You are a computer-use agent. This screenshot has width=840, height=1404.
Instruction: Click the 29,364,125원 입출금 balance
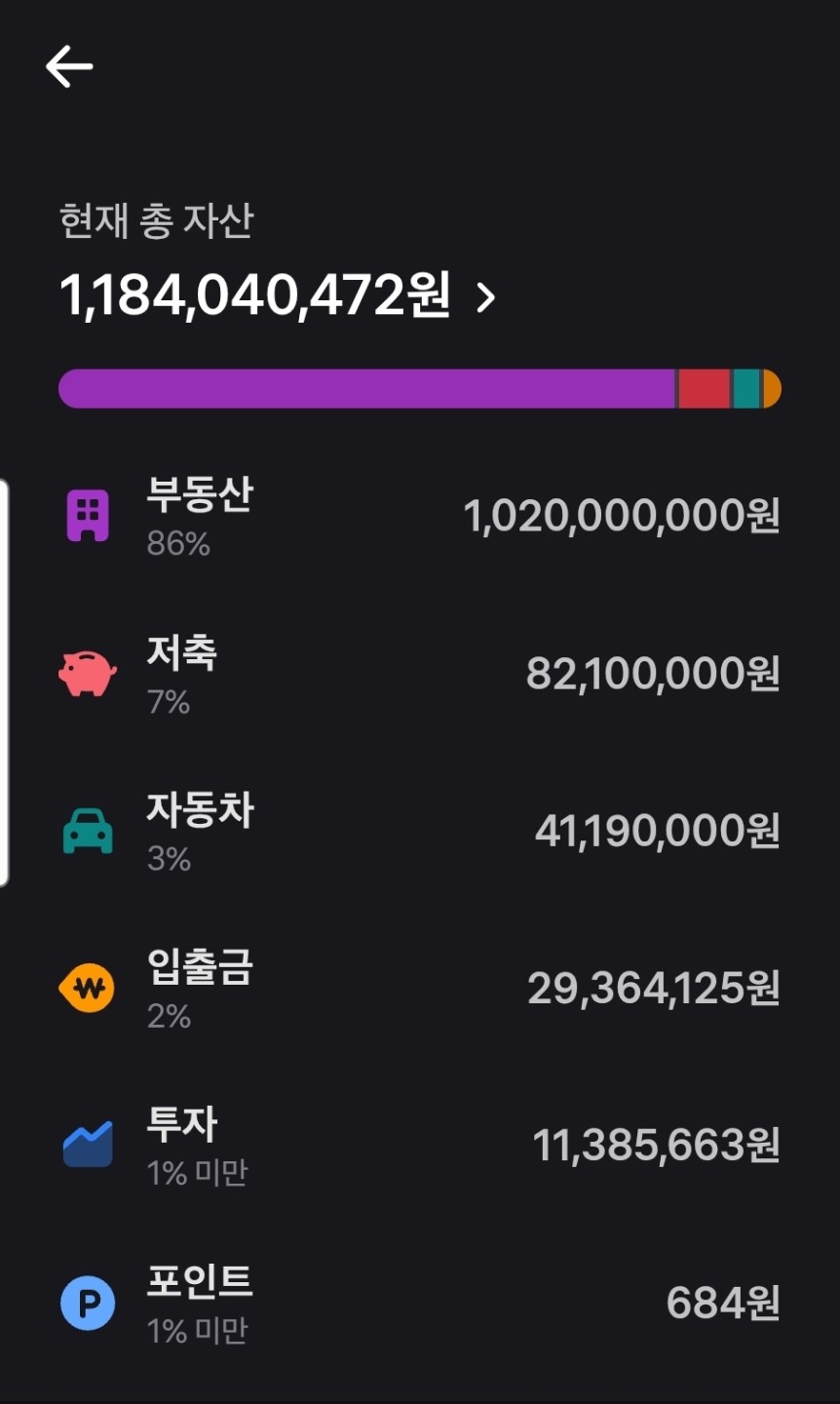tap(653, 989)
